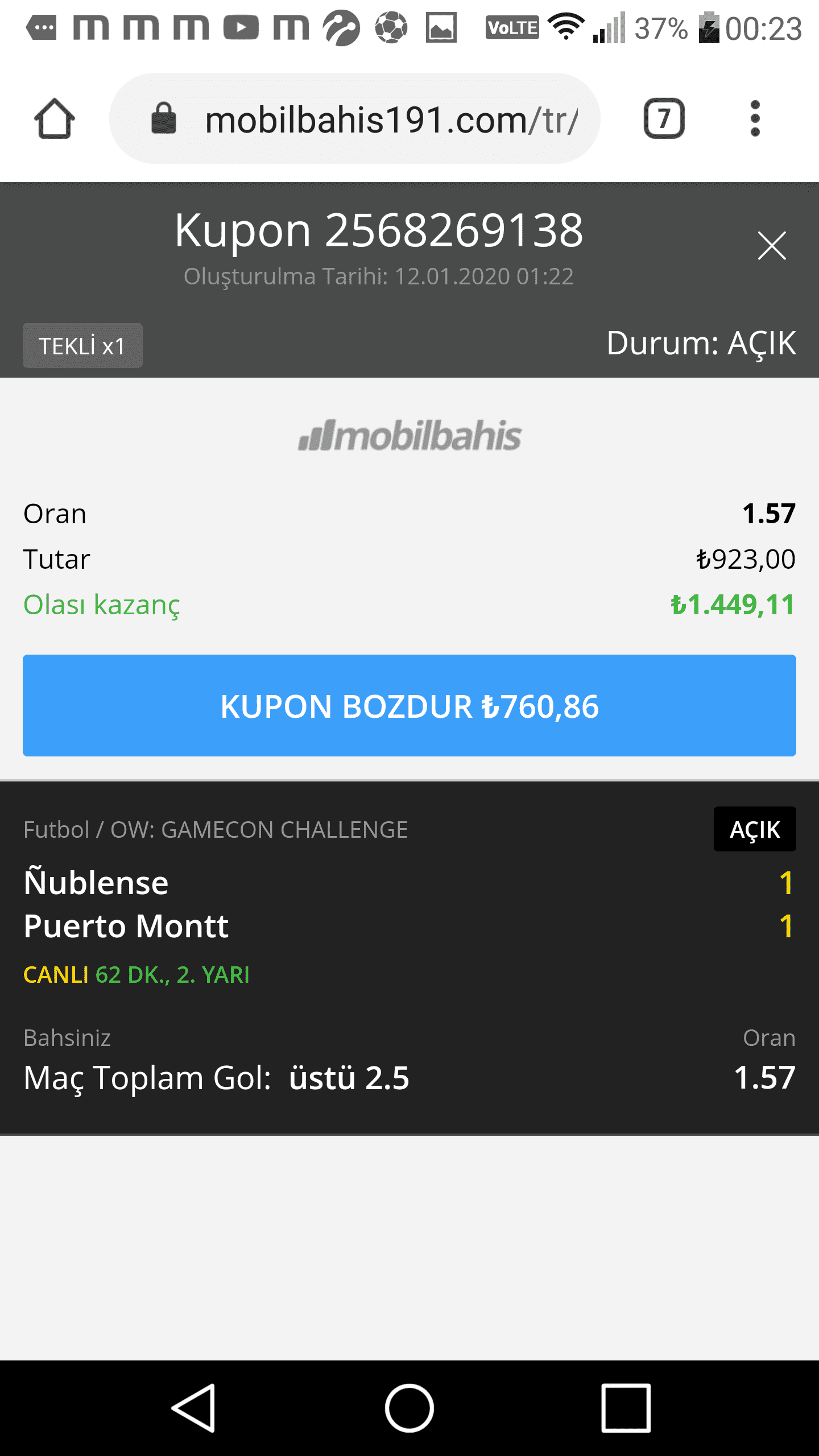The height and width of the screenshot is (1456, 819).
Task: Go back with the system back button
Action: pos(194,1408)
